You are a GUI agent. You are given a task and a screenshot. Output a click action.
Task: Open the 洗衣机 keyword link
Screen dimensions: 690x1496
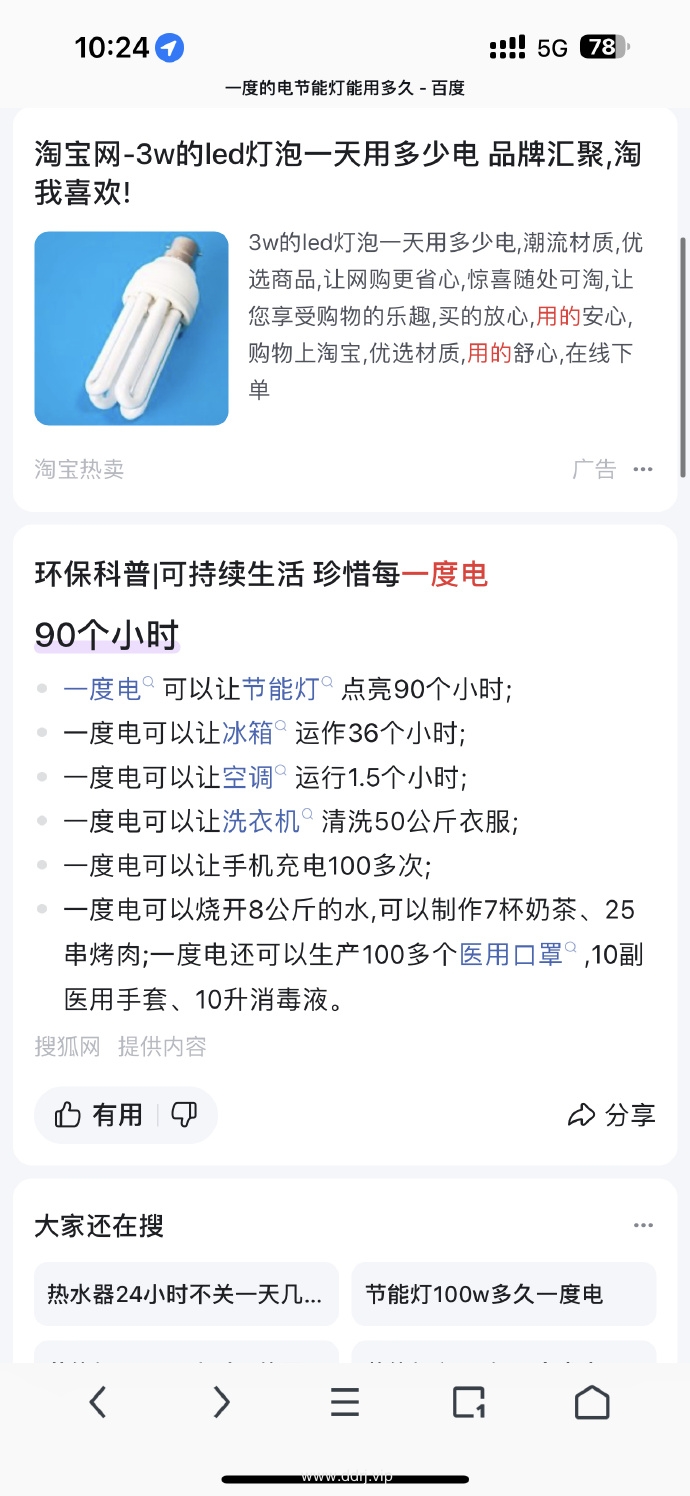(260, 821)
